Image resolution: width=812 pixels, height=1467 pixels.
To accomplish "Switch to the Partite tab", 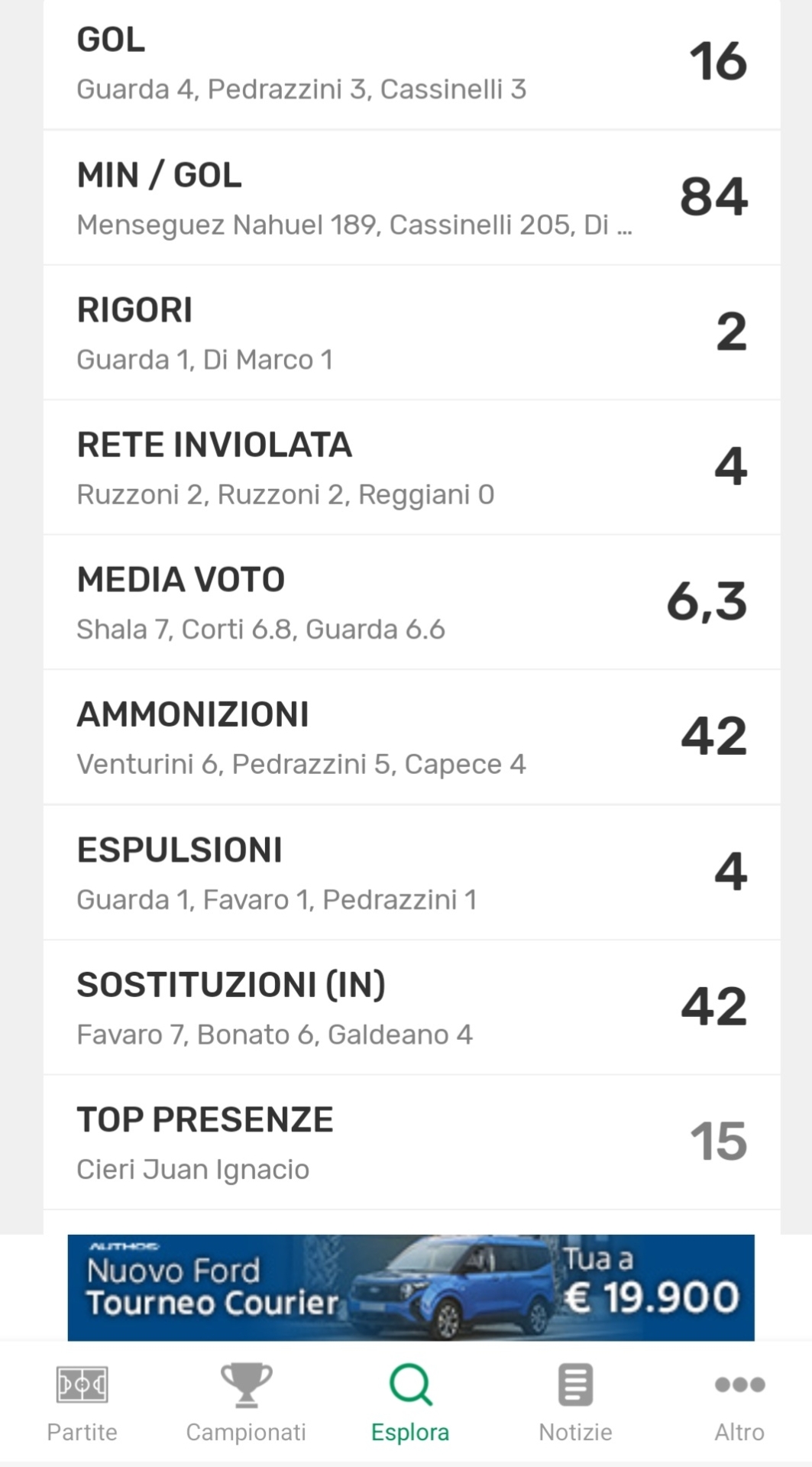I will click(x=82, y=1403).
